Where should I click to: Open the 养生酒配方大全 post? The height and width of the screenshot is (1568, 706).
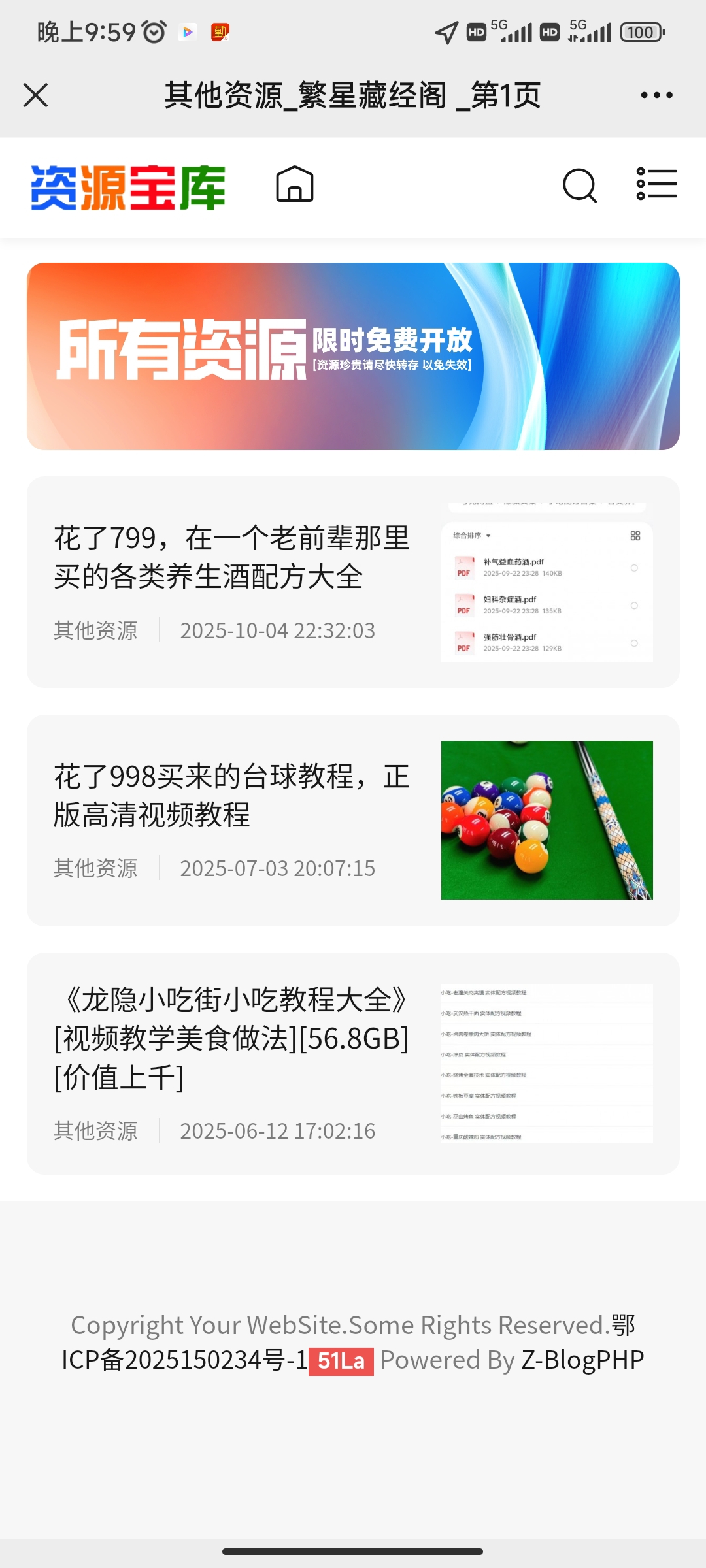(x=231, y=557)
